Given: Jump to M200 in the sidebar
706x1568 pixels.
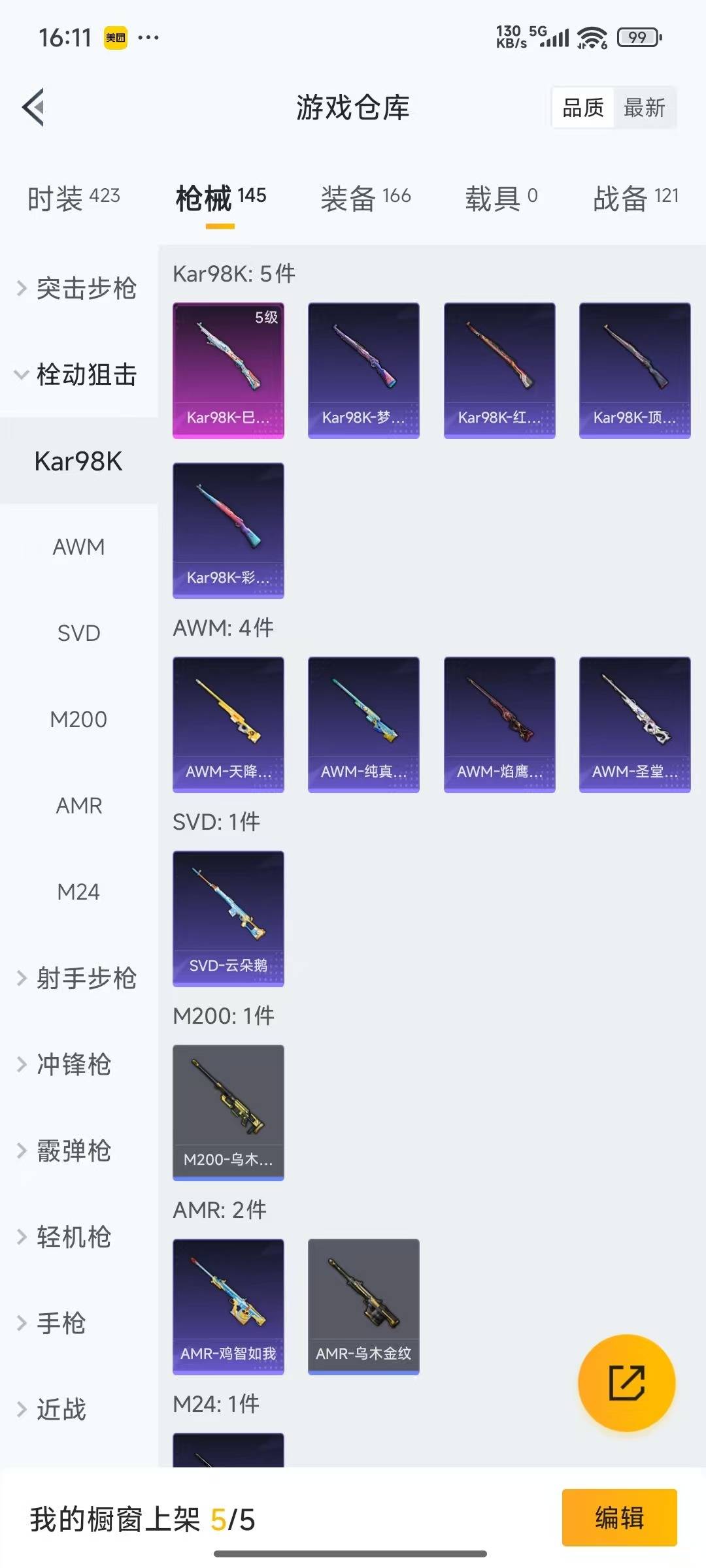Looking at the screenshot, I should (78, 719).
